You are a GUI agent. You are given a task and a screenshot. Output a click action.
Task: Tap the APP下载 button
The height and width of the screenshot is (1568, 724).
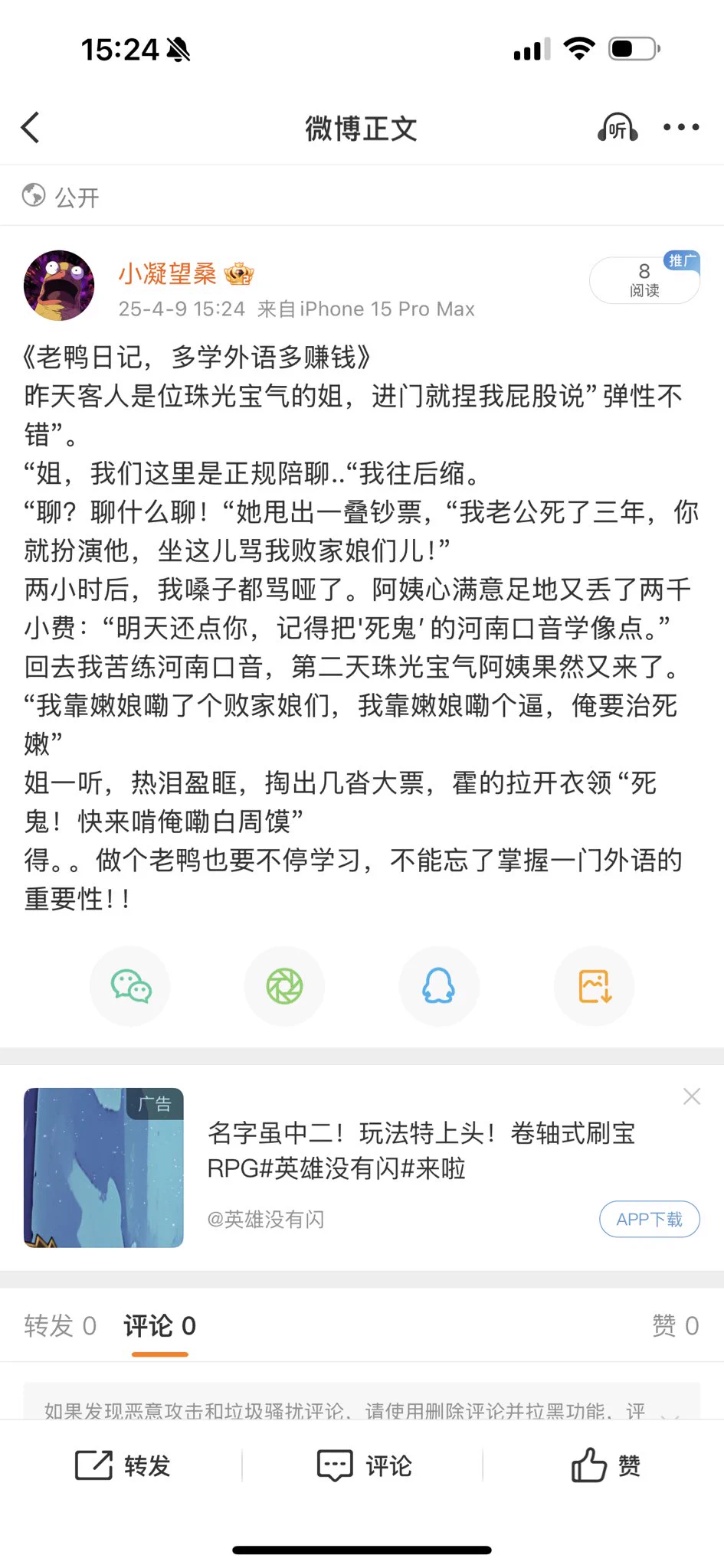pos(650,1219)
